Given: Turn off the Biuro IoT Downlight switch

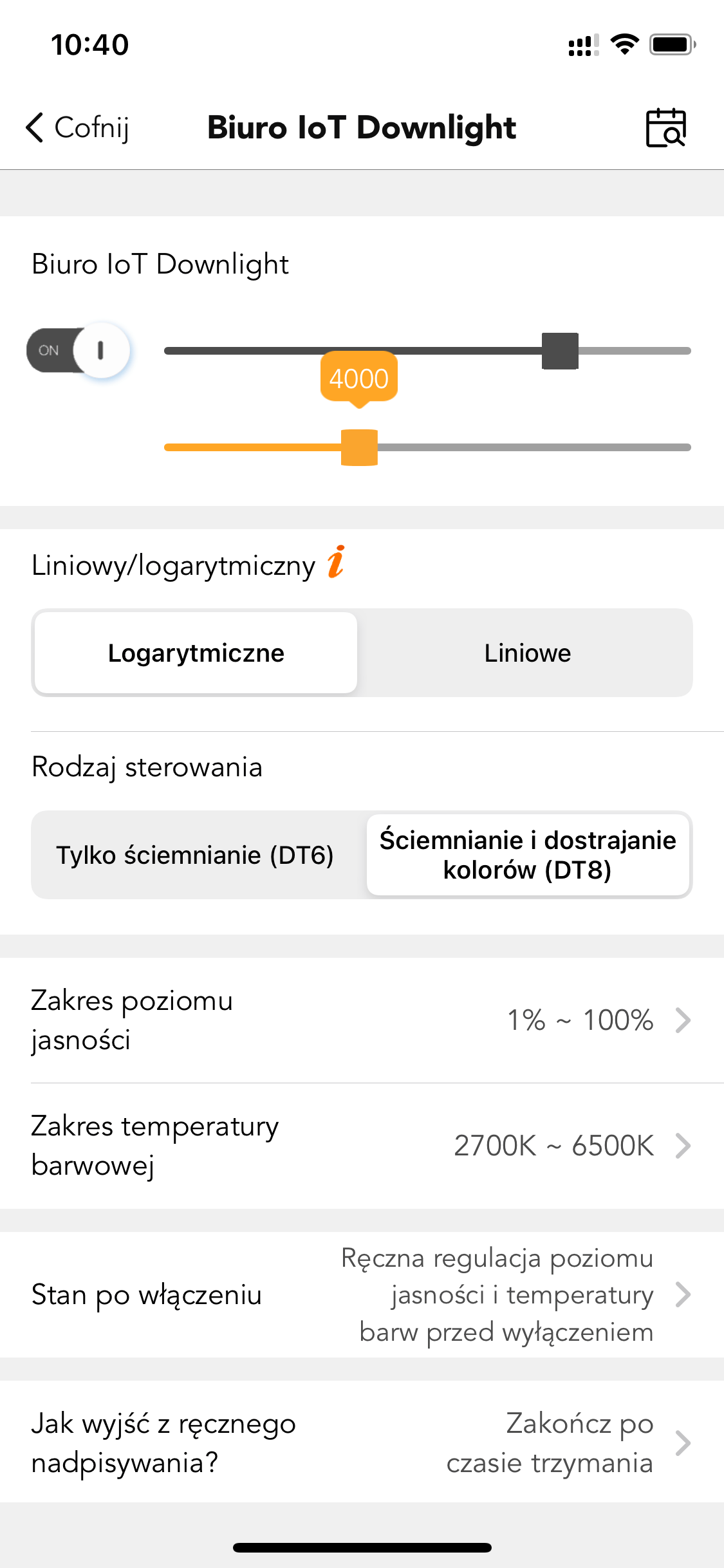Looking at the screenshot, I should 79,350.
